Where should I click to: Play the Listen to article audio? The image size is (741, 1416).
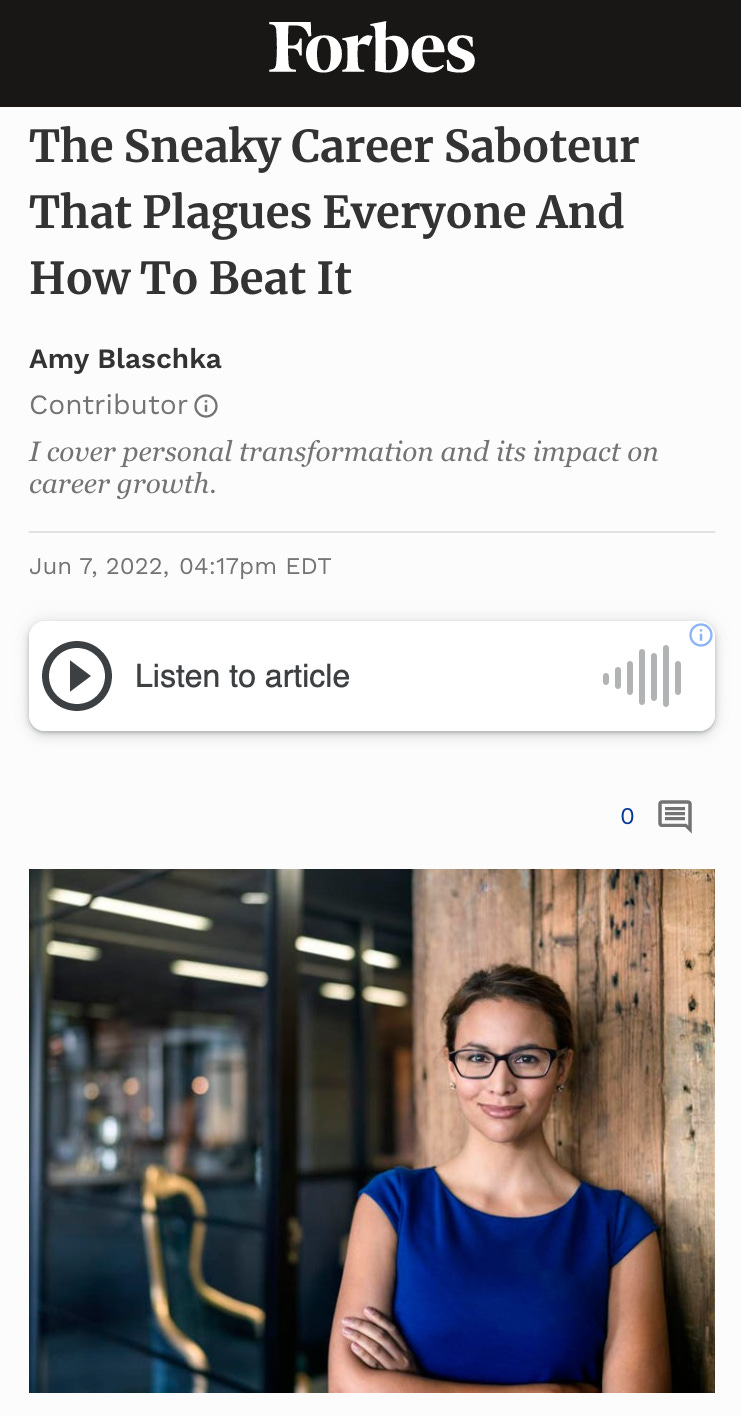click(x=76, y=676)
